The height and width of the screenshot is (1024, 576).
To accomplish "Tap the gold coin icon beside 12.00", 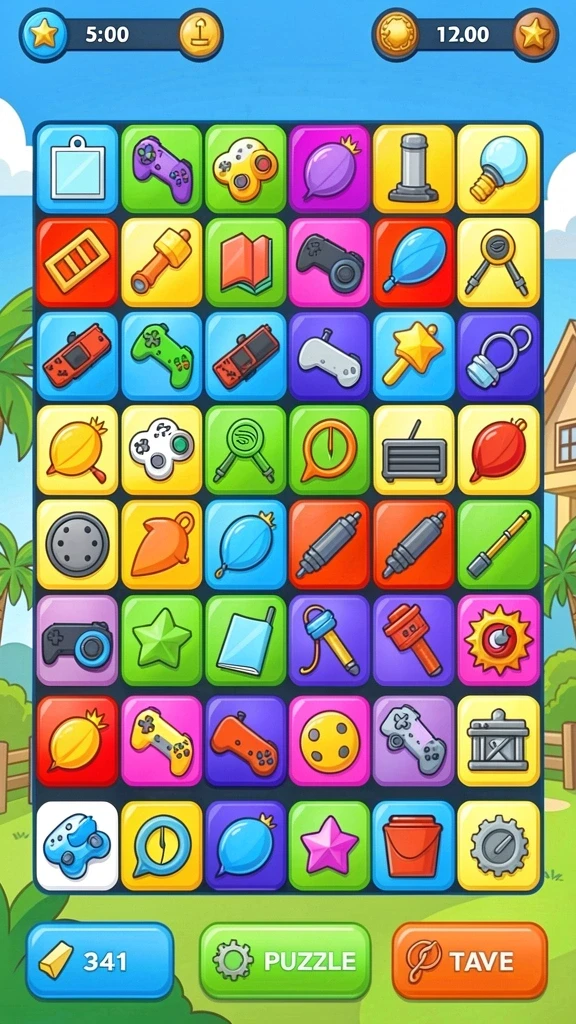I will 395,35.
